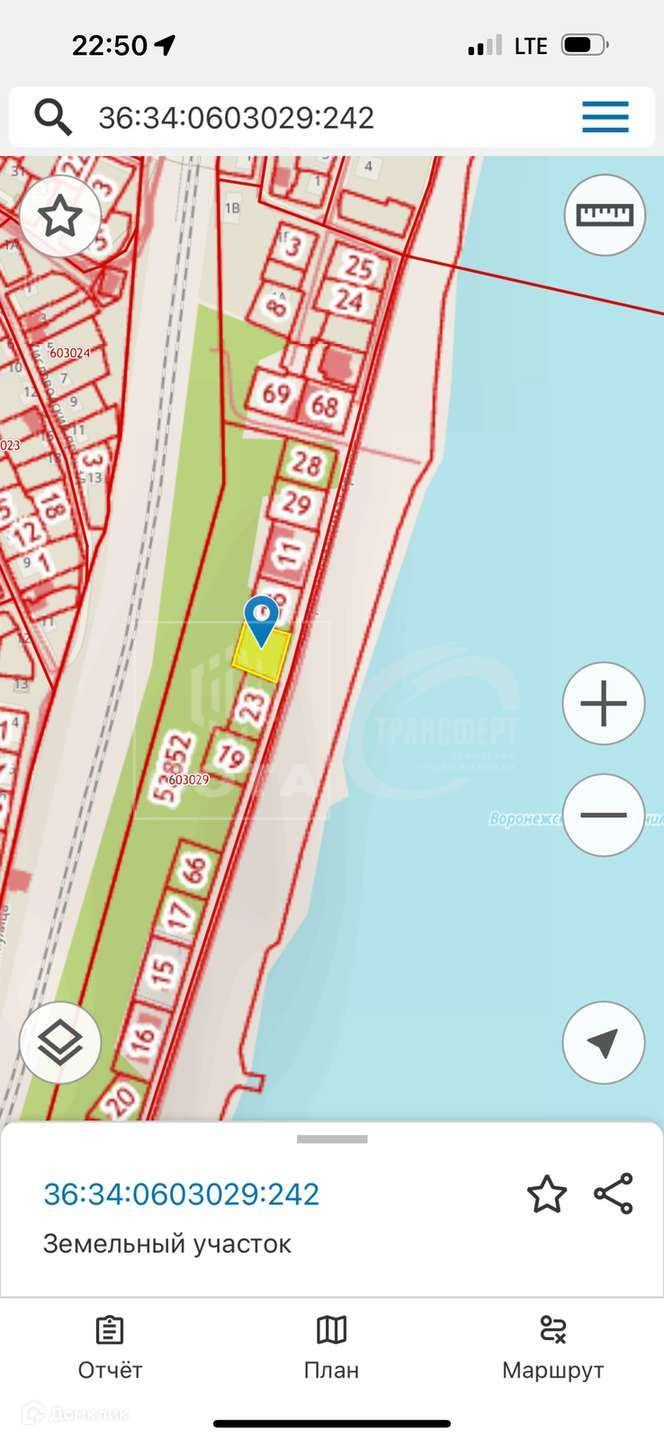Viewport: 664px width, 1440px height.
Task: Zoom in with the plus button
Action: pos(603,704)
